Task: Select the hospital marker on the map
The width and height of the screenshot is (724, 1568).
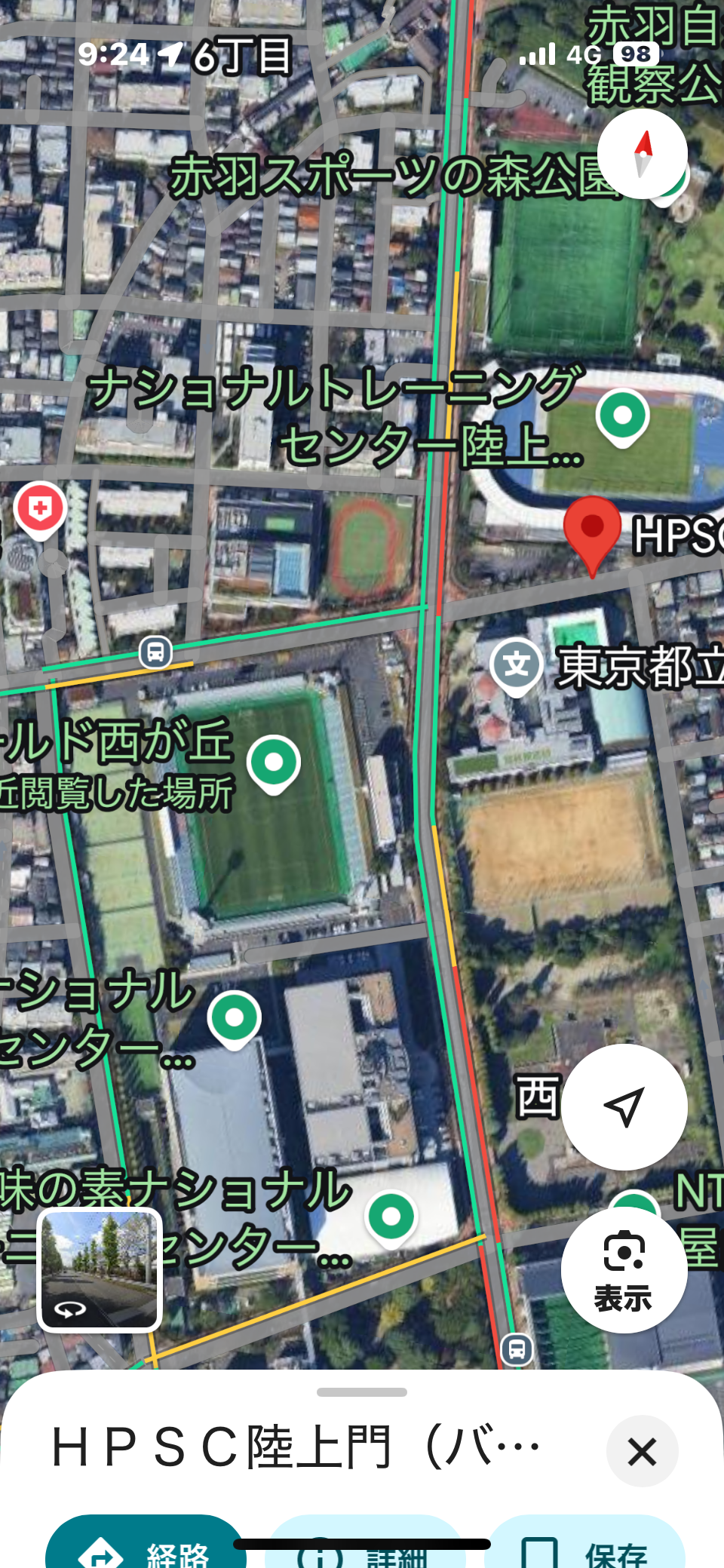Action: pyautogui.click(x=40, y=509)
